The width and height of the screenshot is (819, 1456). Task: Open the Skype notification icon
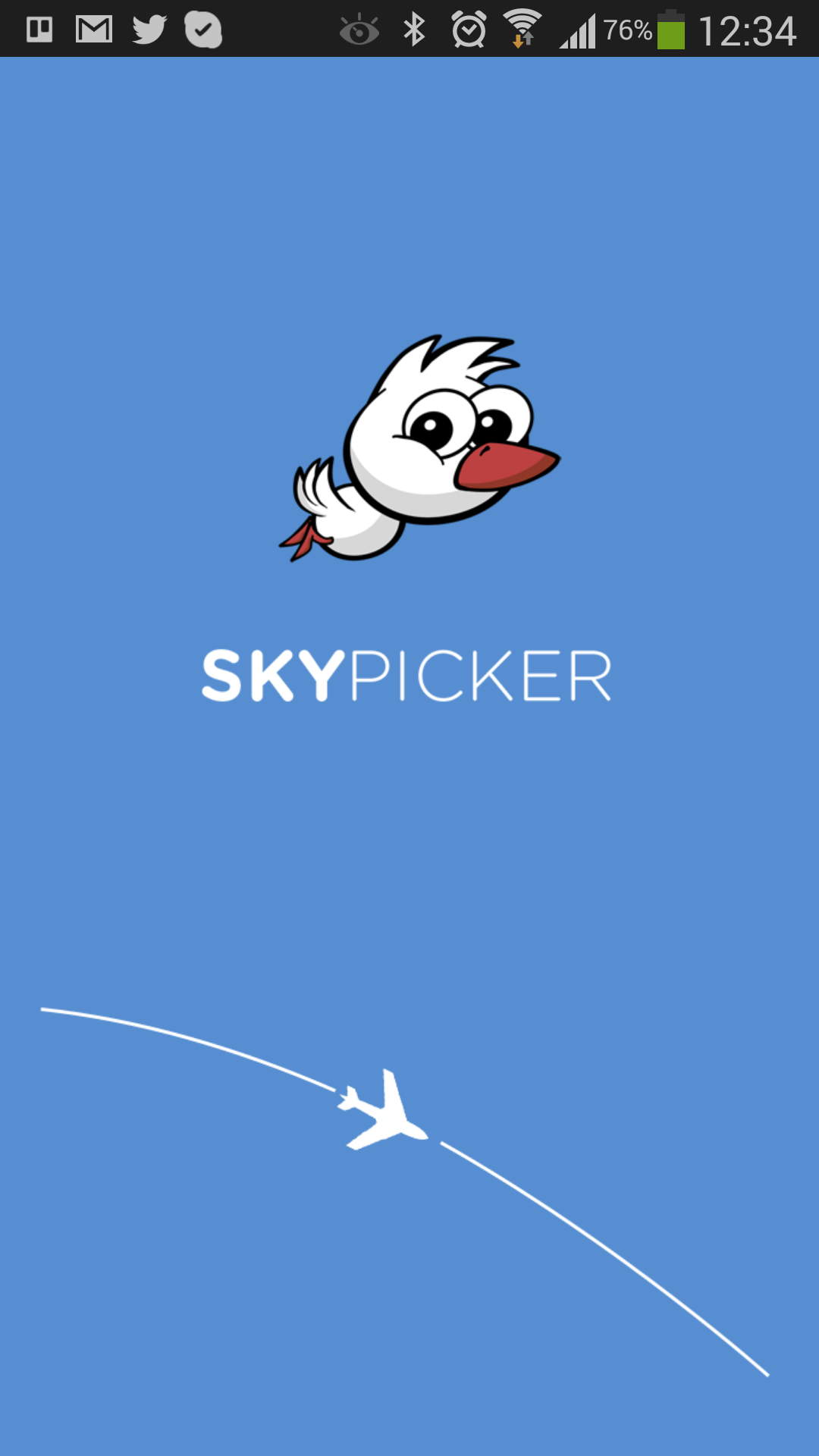[203, 28]
